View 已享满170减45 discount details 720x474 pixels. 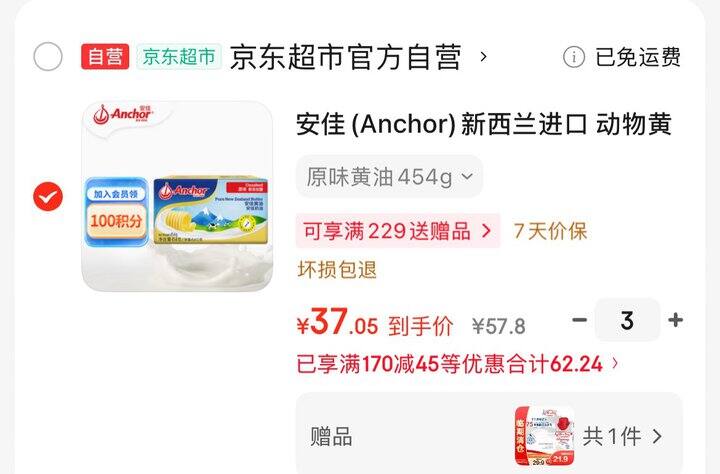[x=458, y=363]
